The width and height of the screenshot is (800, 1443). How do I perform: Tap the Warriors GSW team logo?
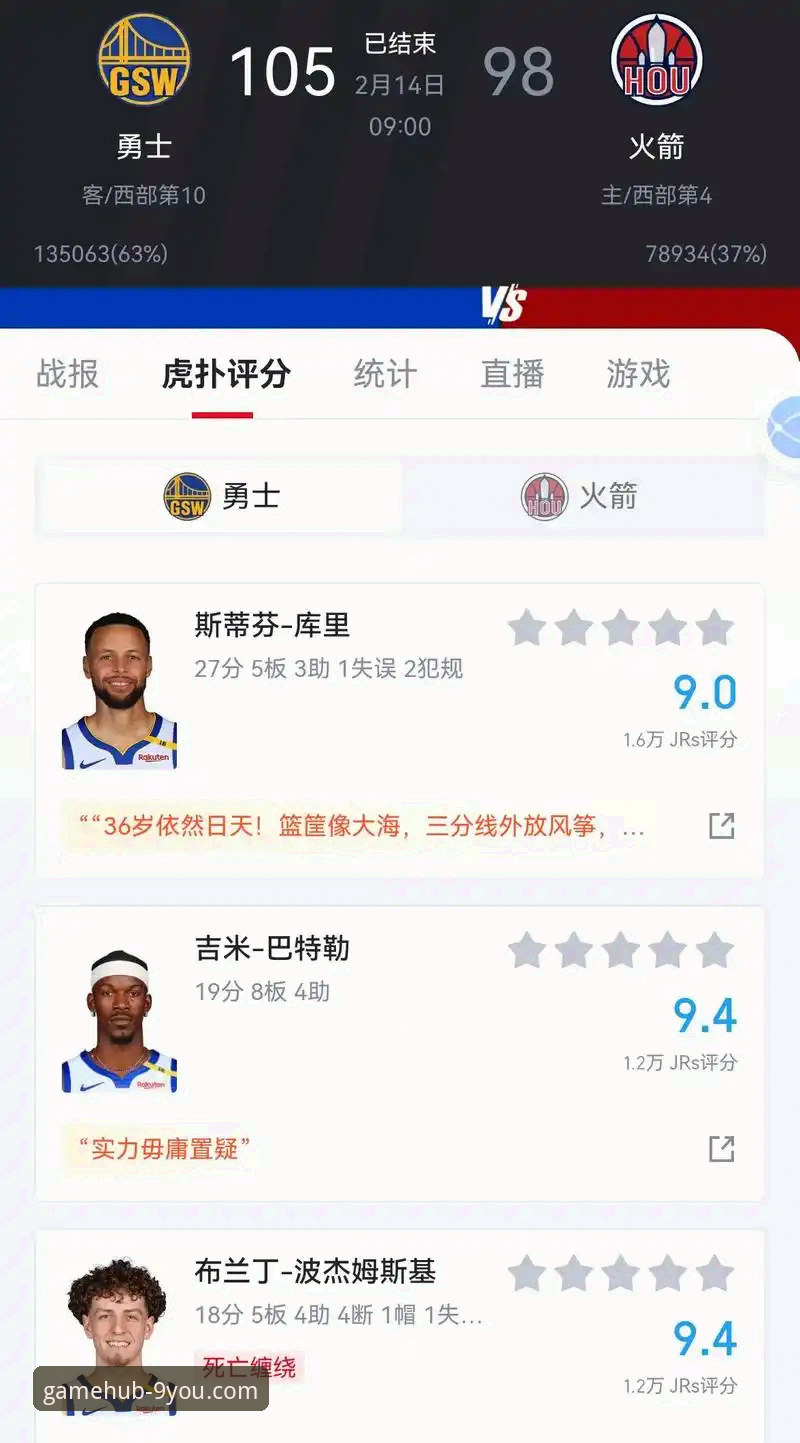pos(142,60)
